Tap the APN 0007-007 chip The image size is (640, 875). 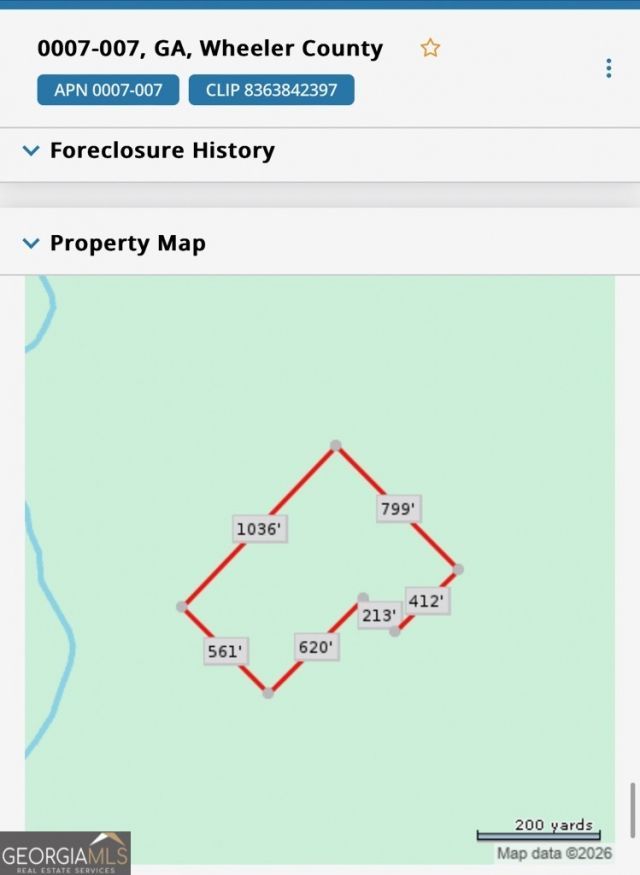pos(108,90)
